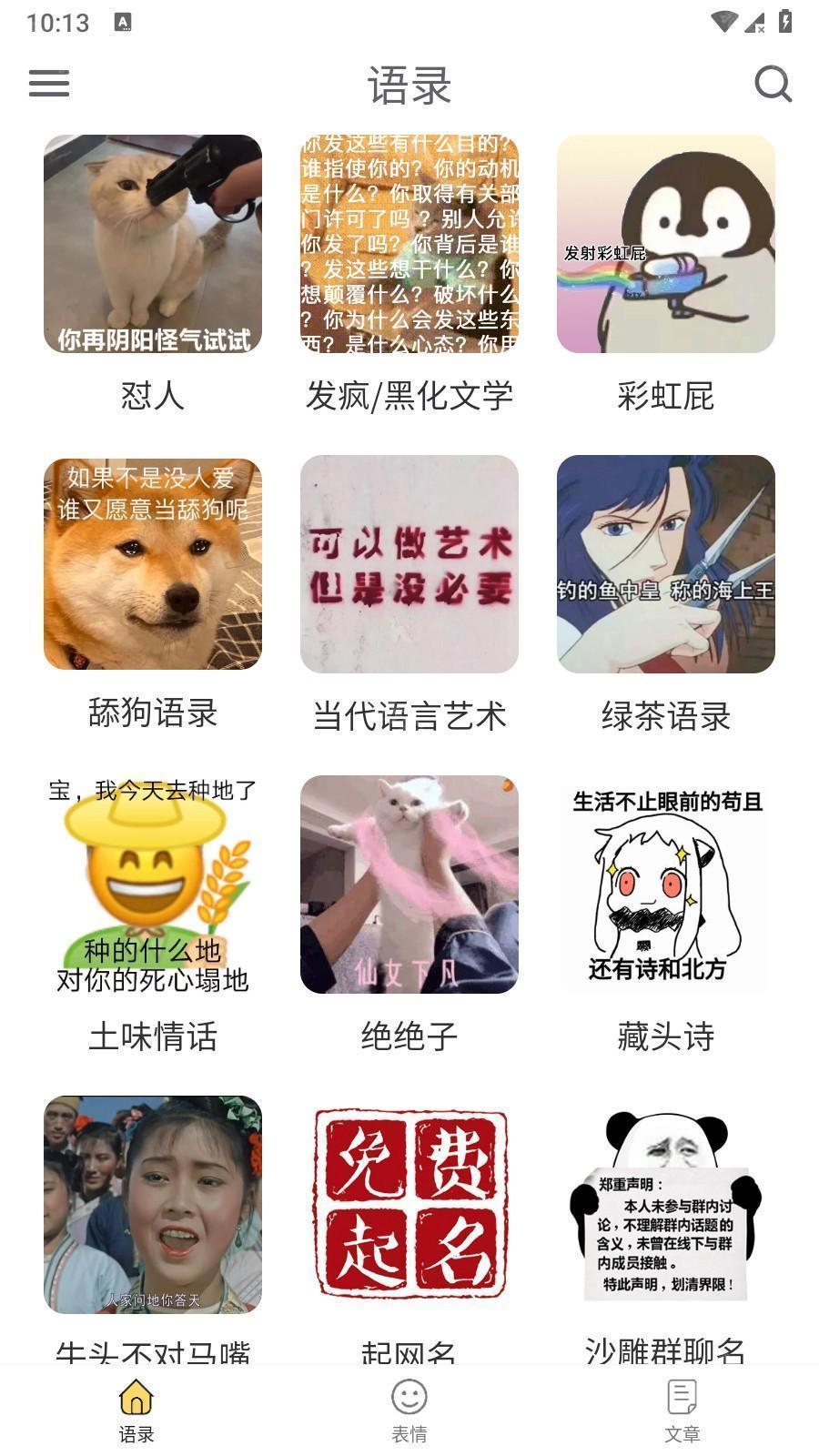
Task: Tap the 语录 title in top bar
Action: pos(409,83)
